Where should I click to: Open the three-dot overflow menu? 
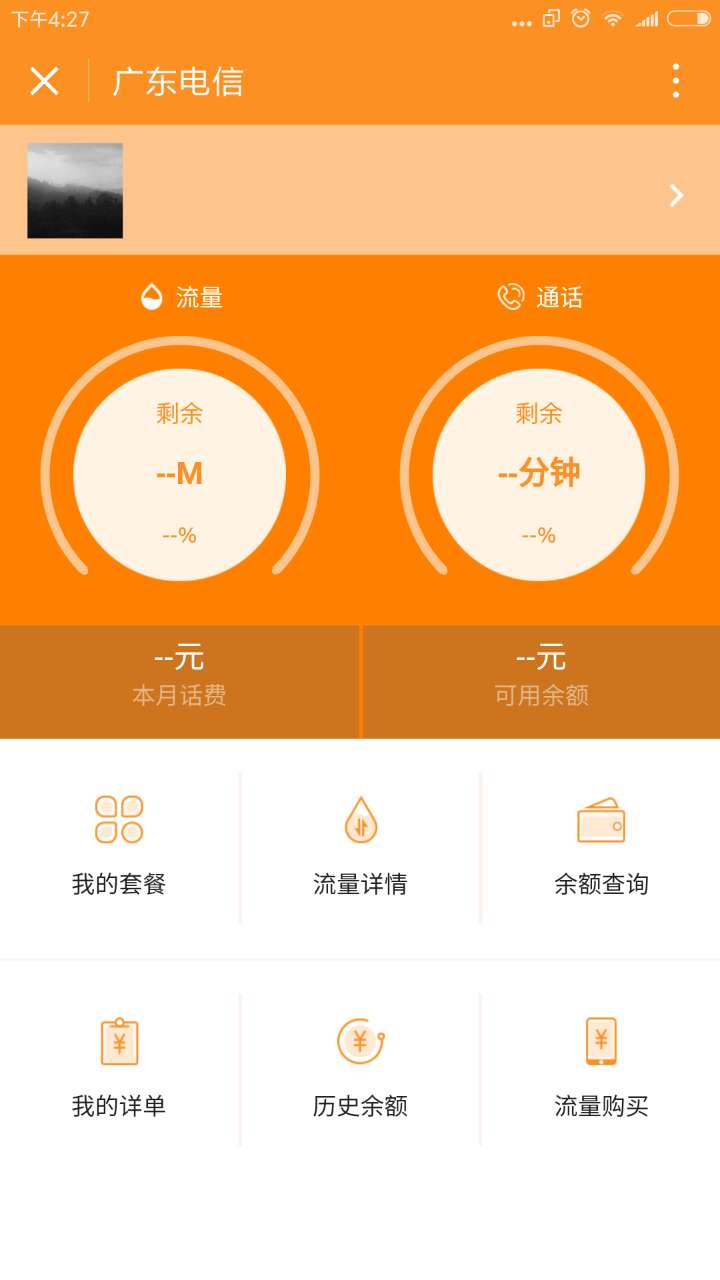676,81
